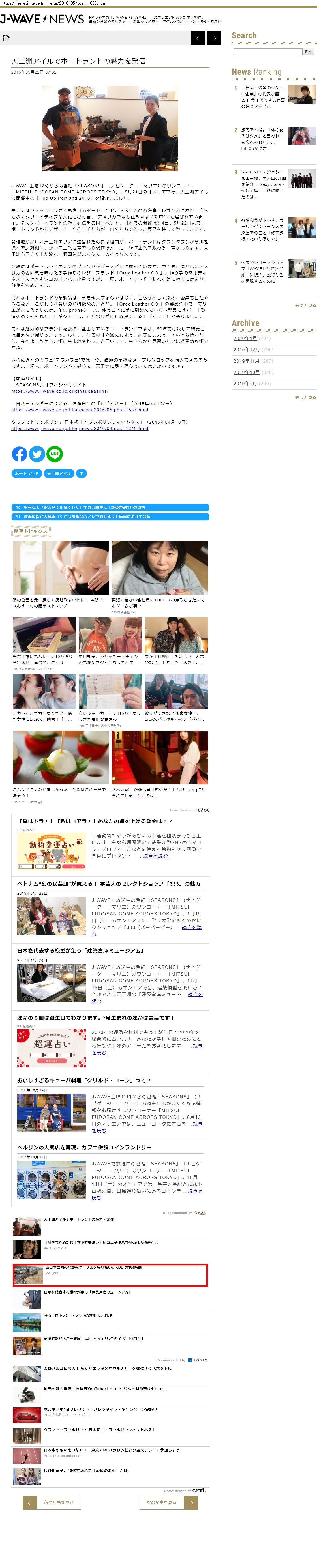The width and height of the screenshot is (317, 1568).
Task: Share this article on Facebook
Action: pos(19,453)
